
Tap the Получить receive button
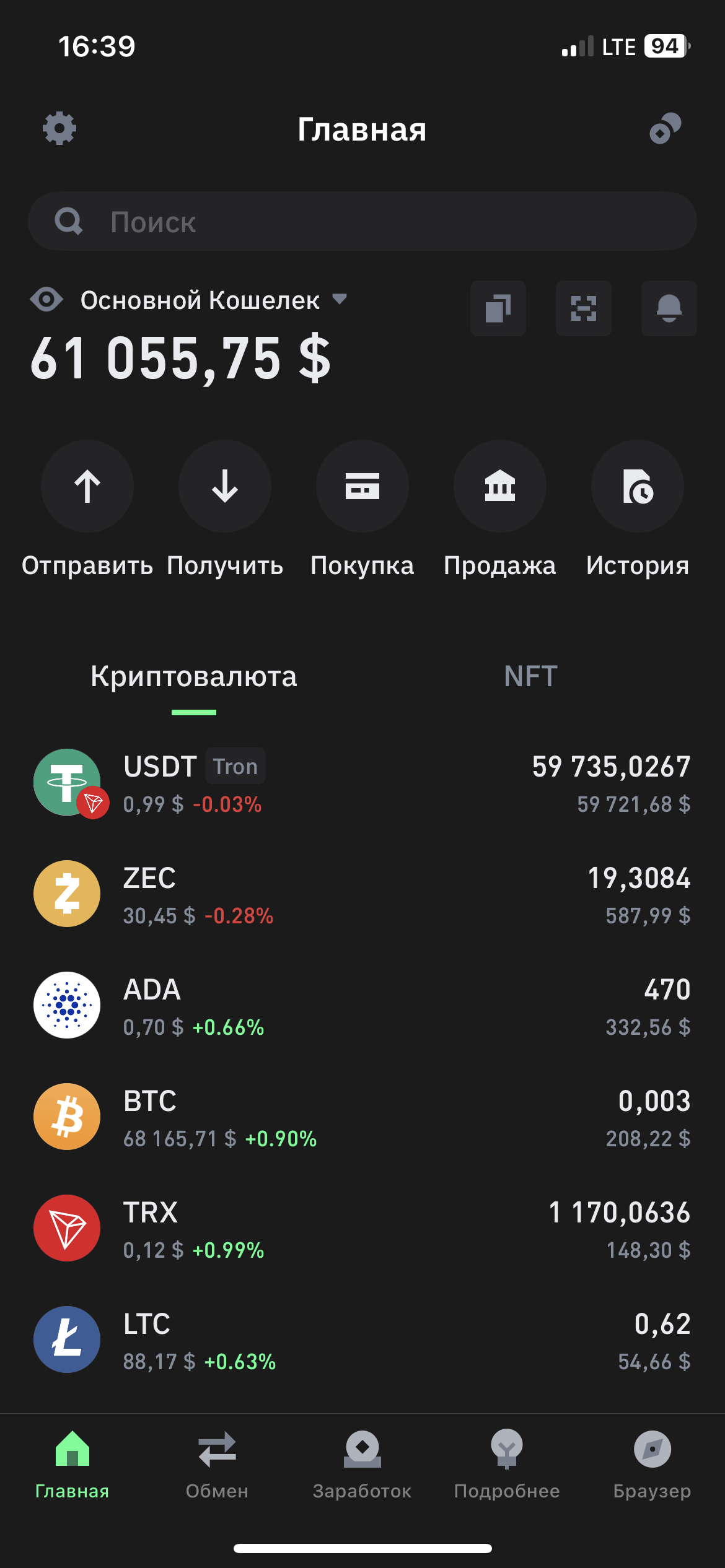coord(225,487)
